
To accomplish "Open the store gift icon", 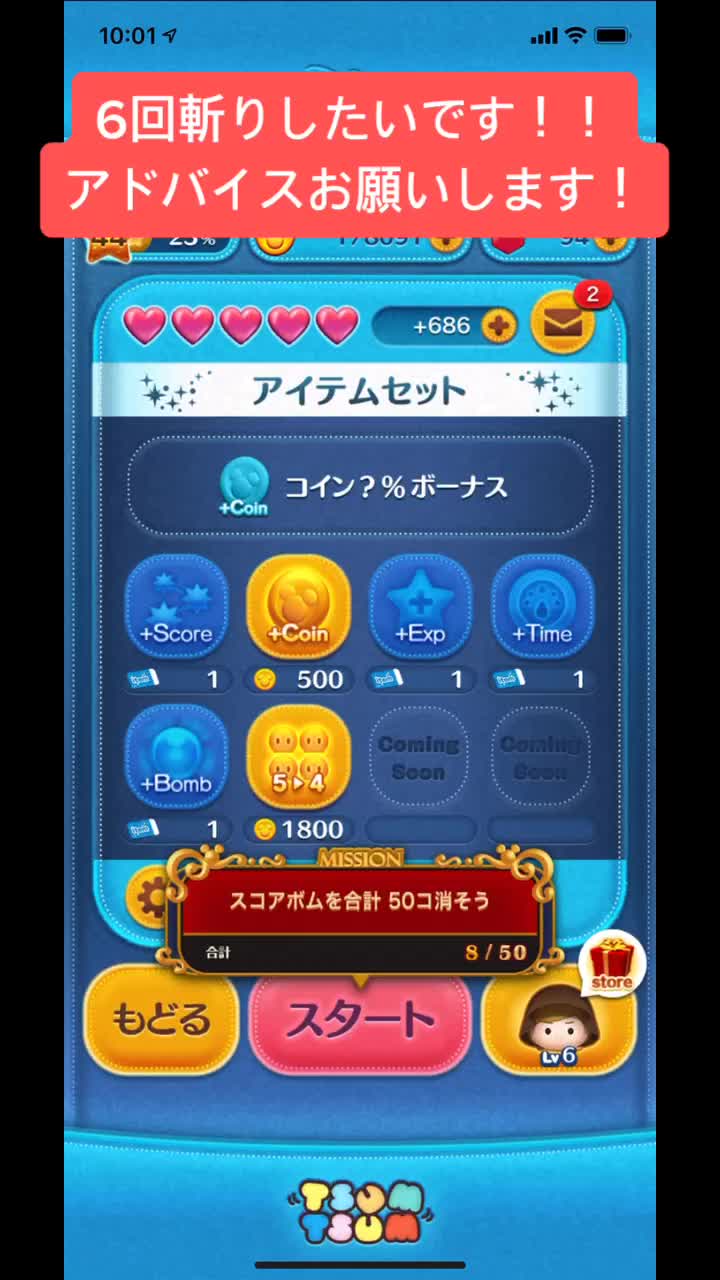I will tap(611, 964).
